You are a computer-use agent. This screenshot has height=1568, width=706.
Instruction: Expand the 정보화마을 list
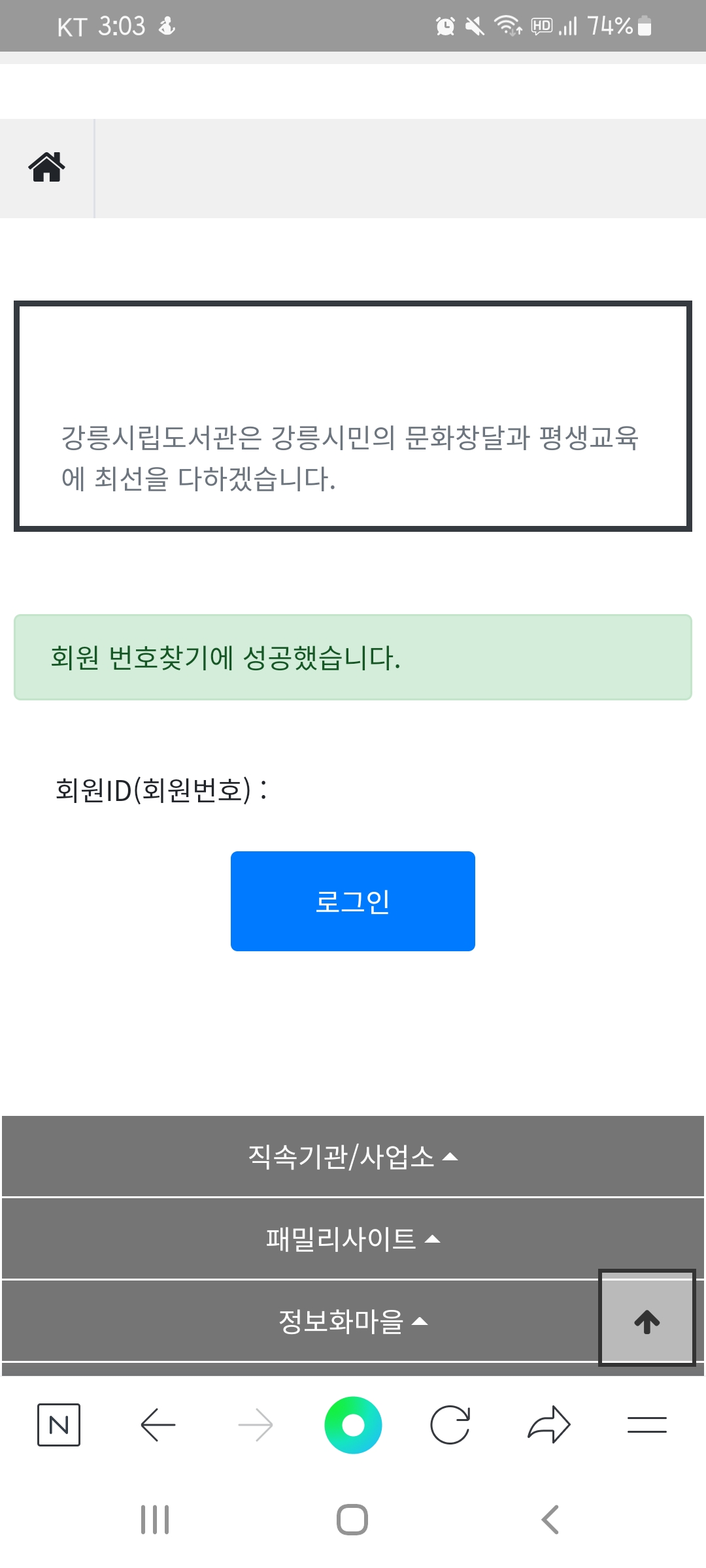(x=352, y=1321)
